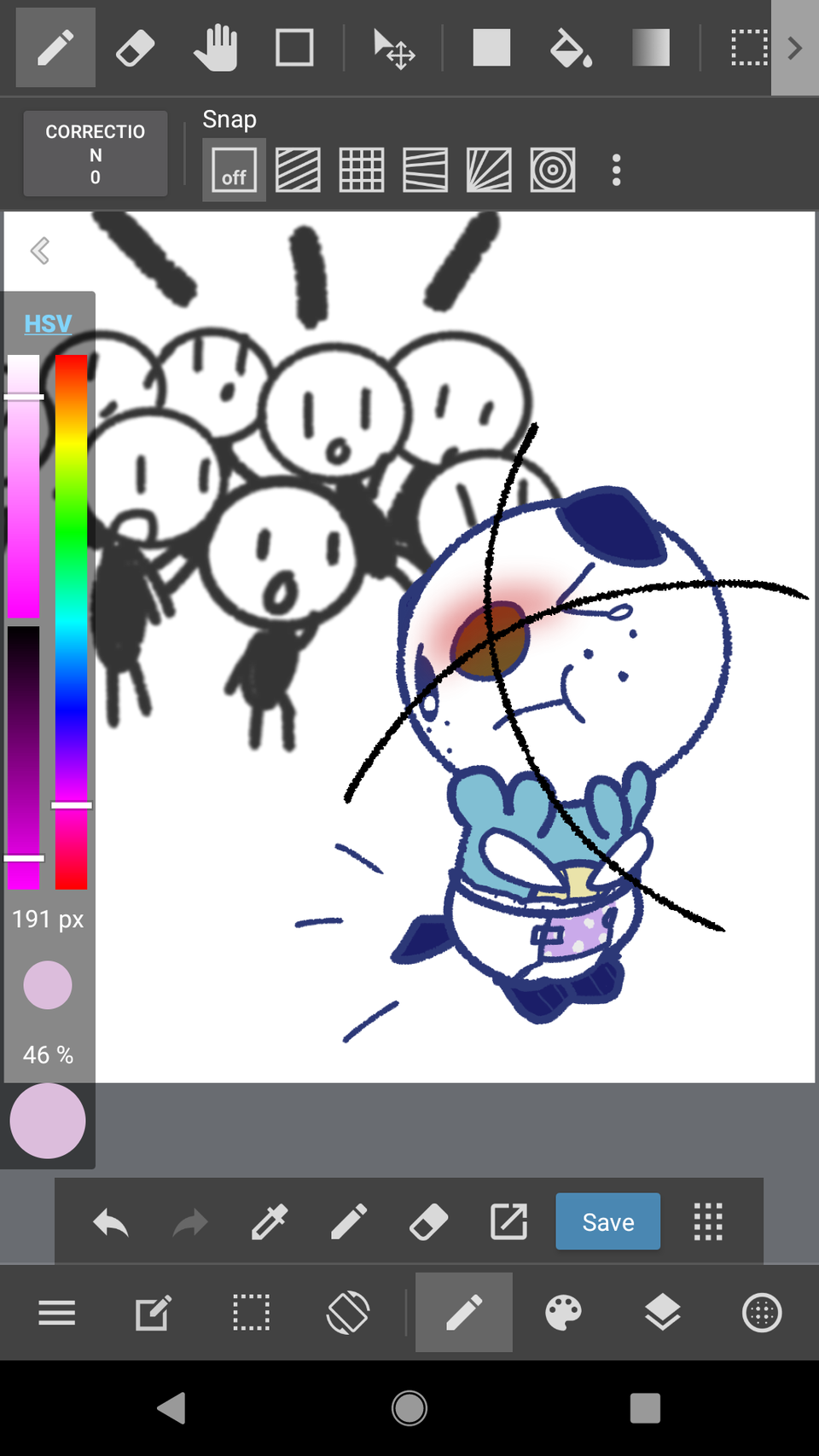Select the gradient tool

[651, 48]
